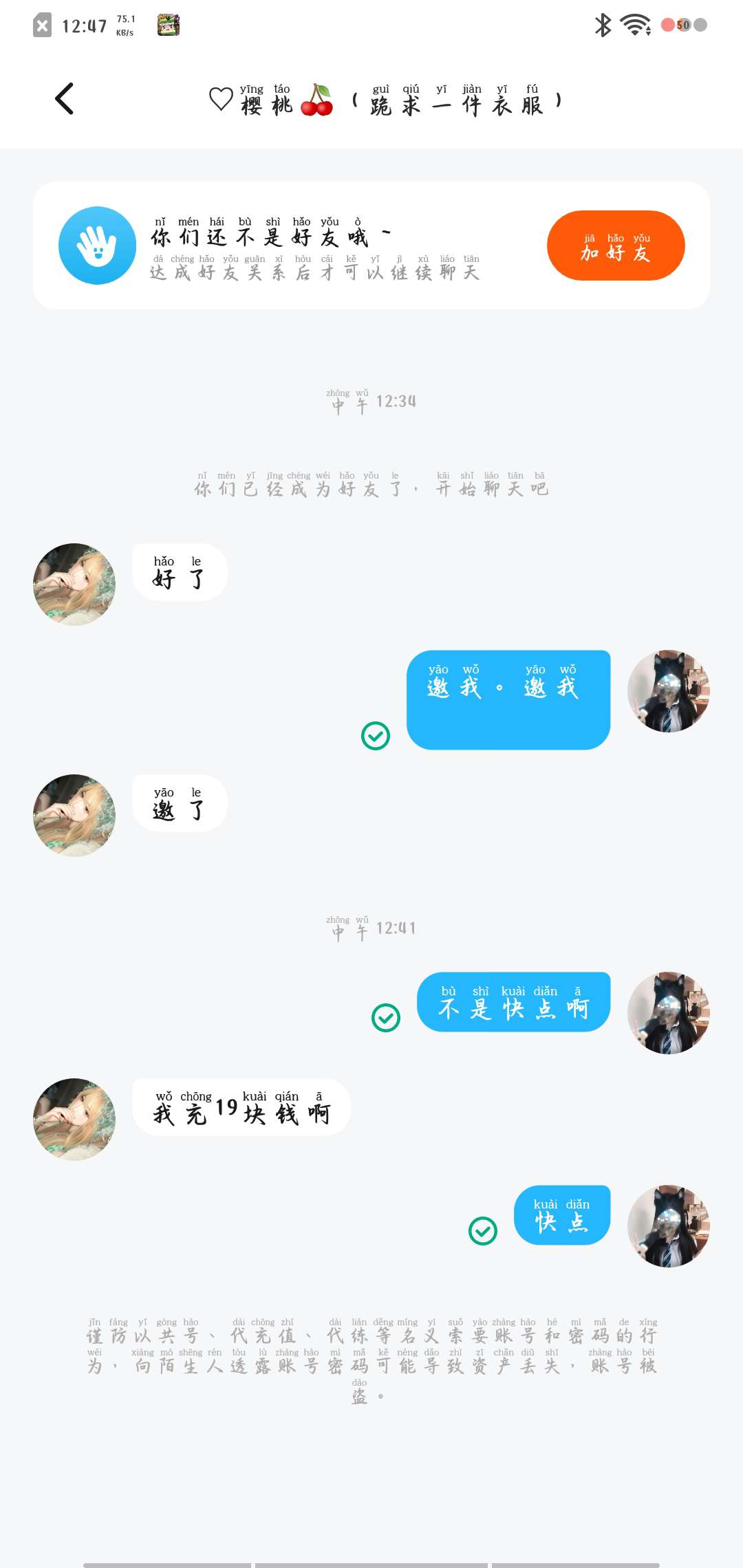Open sender's avatar beside the 好了 message
Image resolution: width=743 pixels, height=1568 pixels.
pos(74,585)
